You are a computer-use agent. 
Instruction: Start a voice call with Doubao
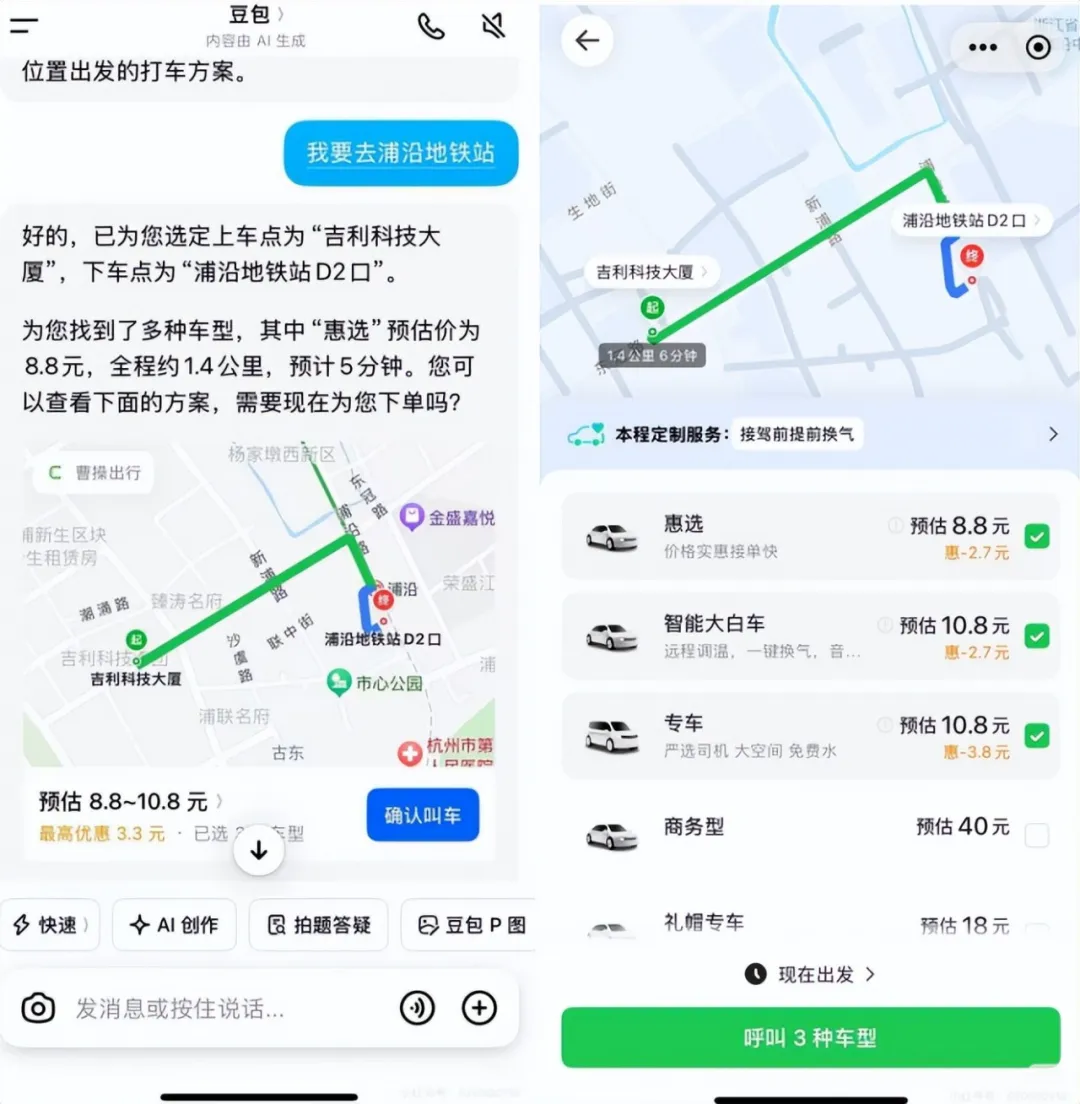431,27
